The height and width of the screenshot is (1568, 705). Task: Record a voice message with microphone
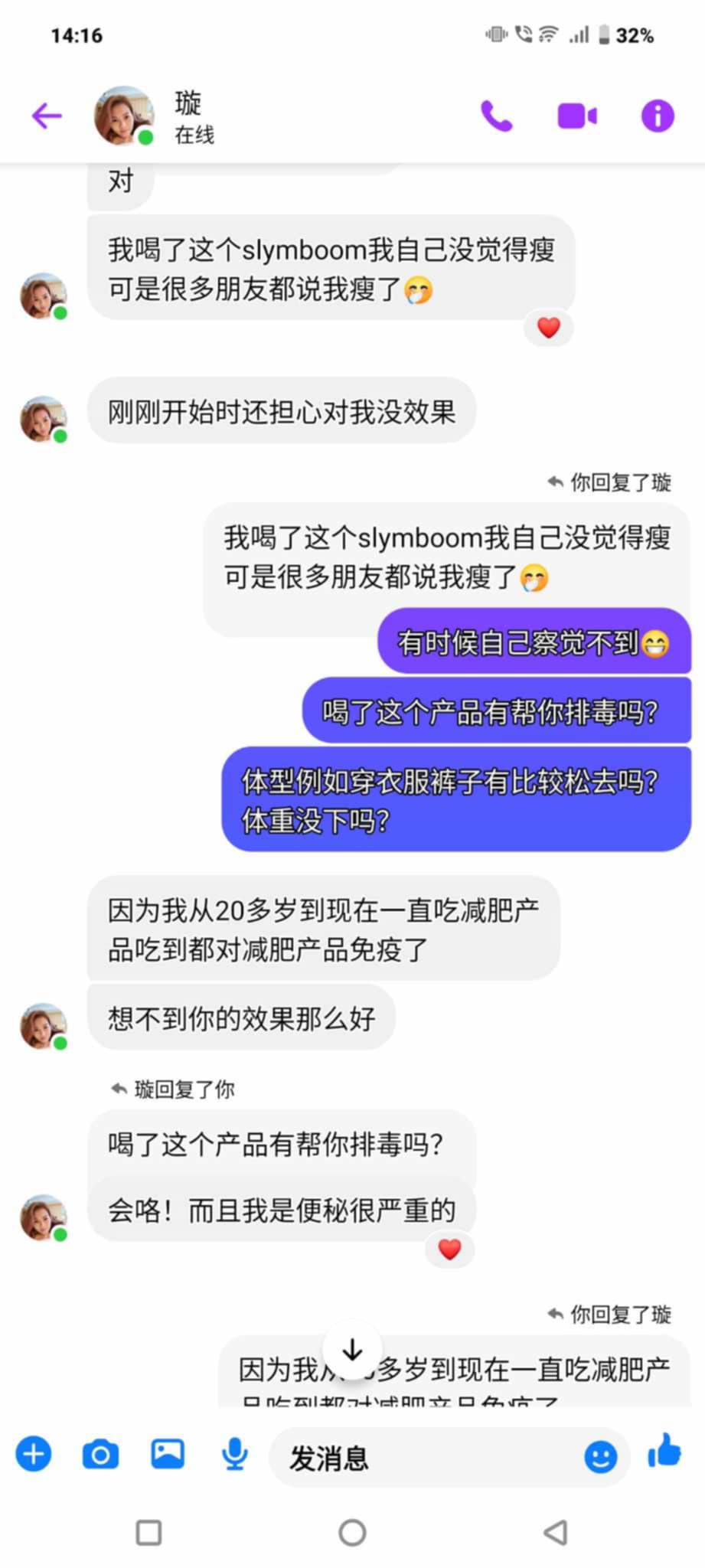click(x=234, y=1453)
